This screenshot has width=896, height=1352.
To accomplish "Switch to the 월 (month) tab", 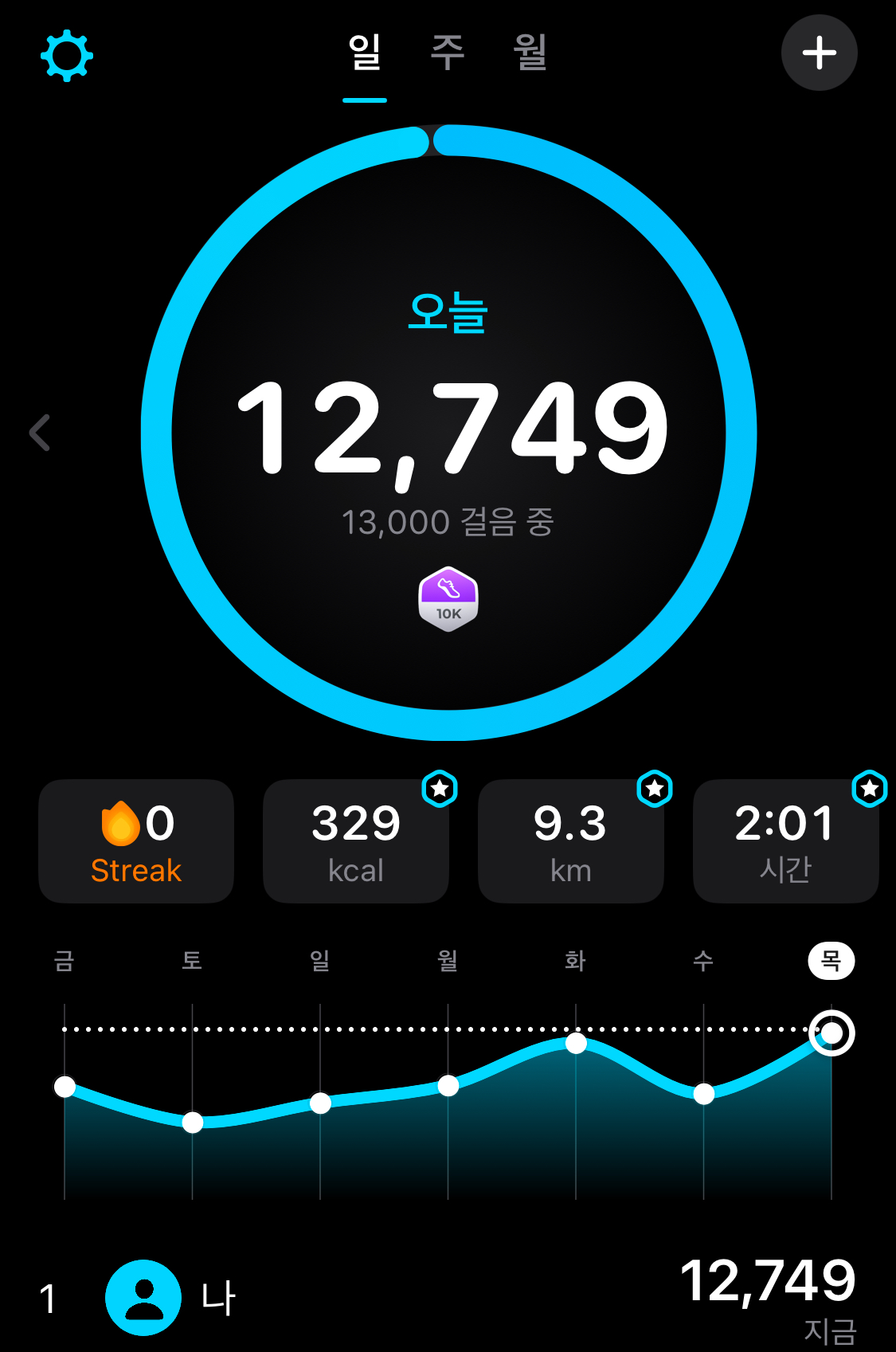I will click(x=530, y=53).
